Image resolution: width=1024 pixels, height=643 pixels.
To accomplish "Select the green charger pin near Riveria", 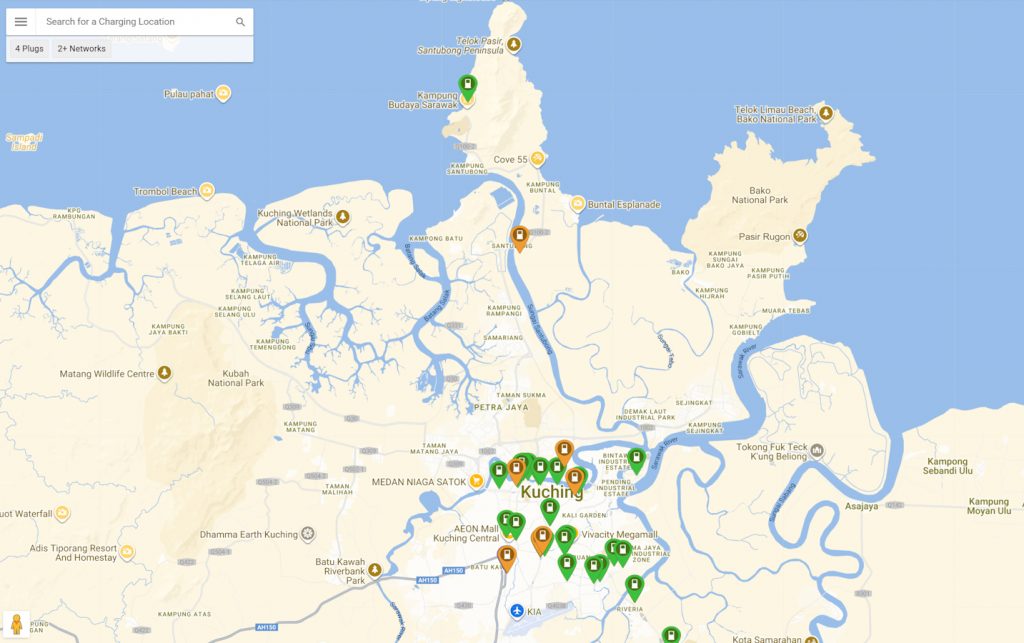I will coord(633,586).
